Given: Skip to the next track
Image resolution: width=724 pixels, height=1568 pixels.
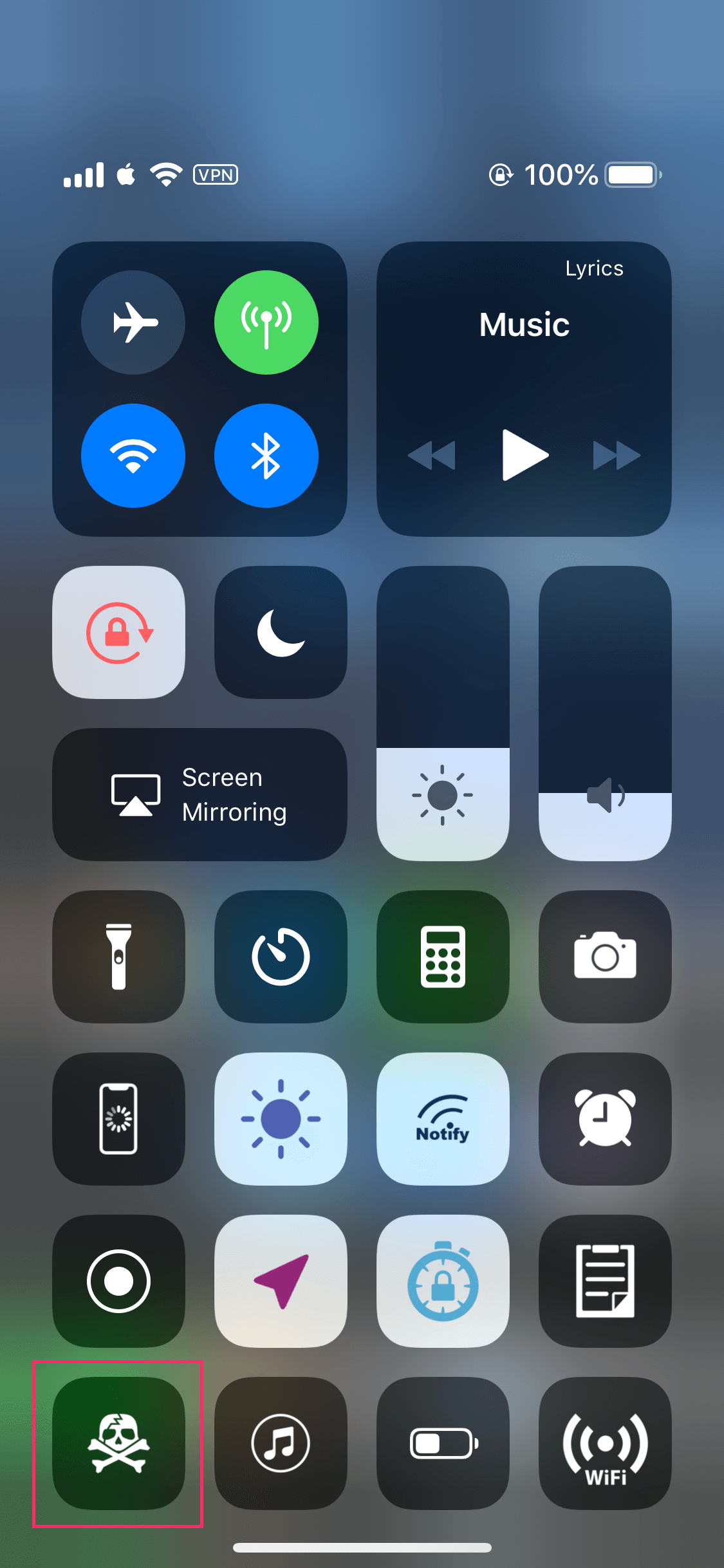Looking at the screenshot, I should click(x=617, y=455).
